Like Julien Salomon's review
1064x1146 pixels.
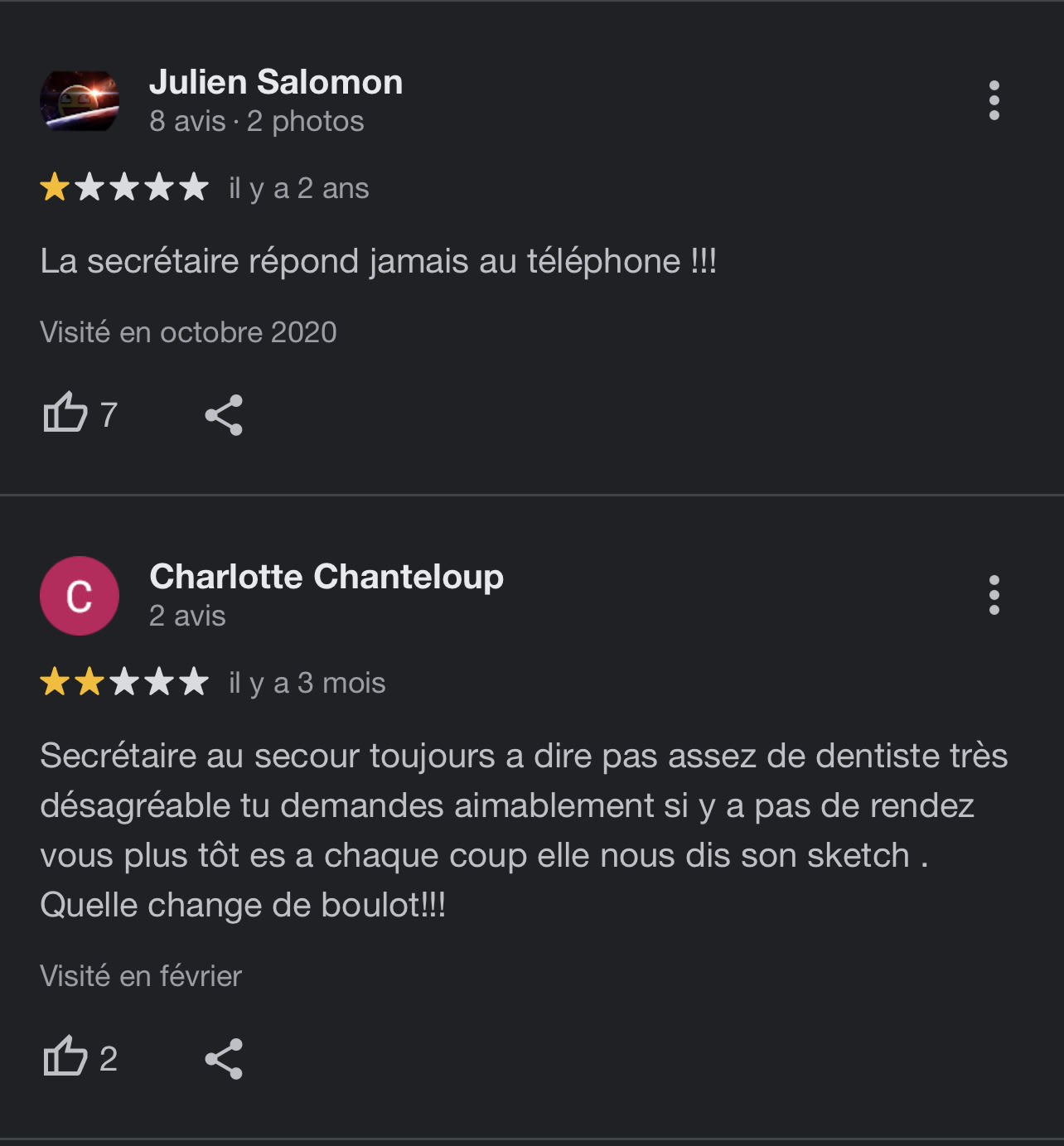tap(65, 413)
